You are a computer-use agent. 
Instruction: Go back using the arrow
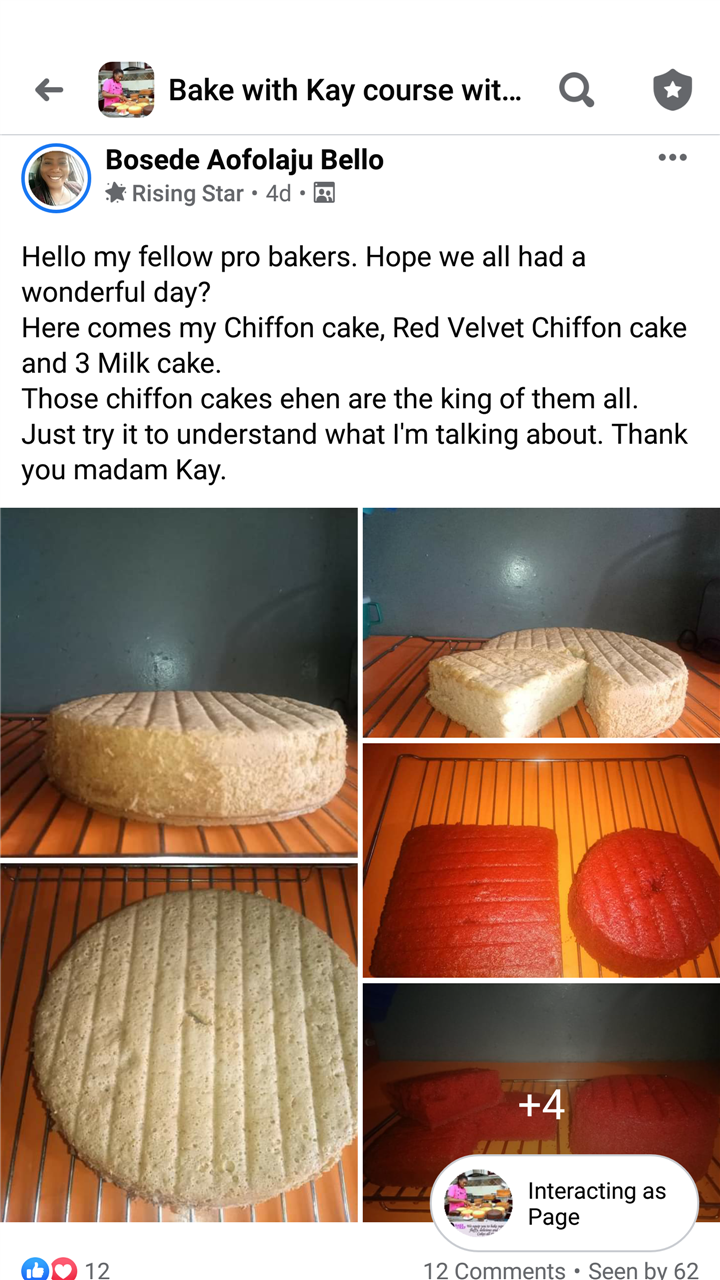(49, 90)
